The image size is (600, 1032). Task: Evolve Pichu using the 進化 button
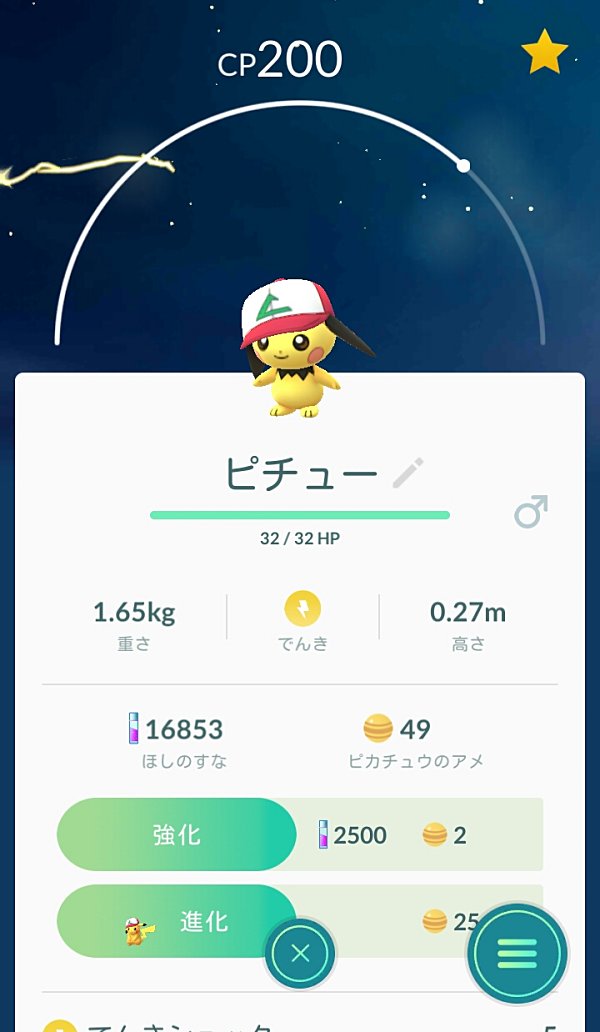tap(176, 922)
